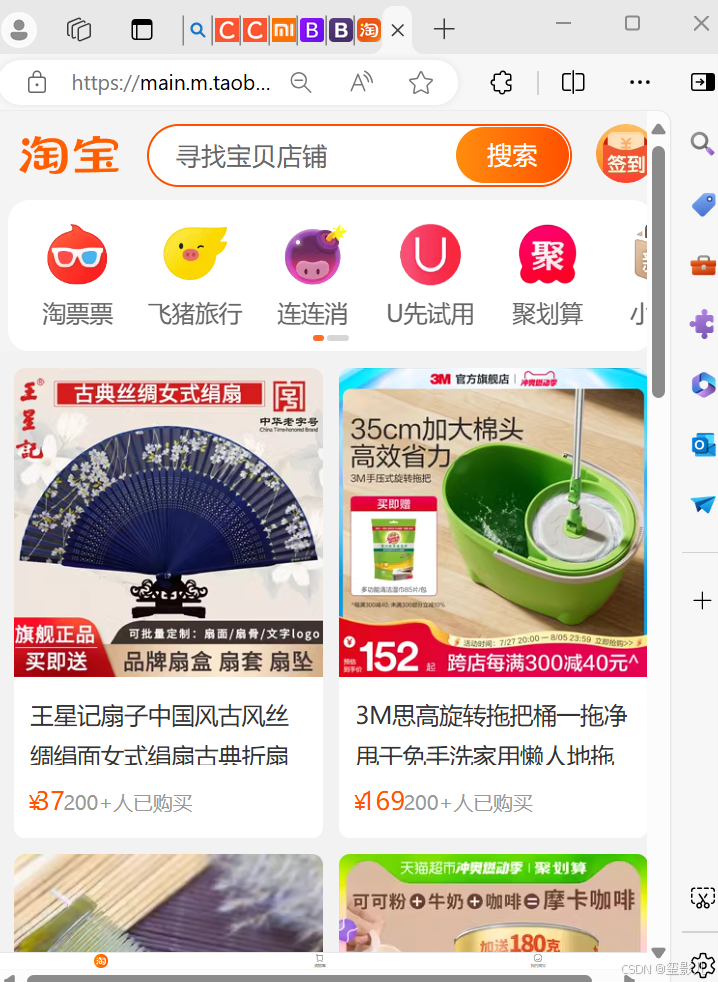Screen dimensions: 718x982
Task: Open the 签到 check-in icon
Action: point(622,154)
